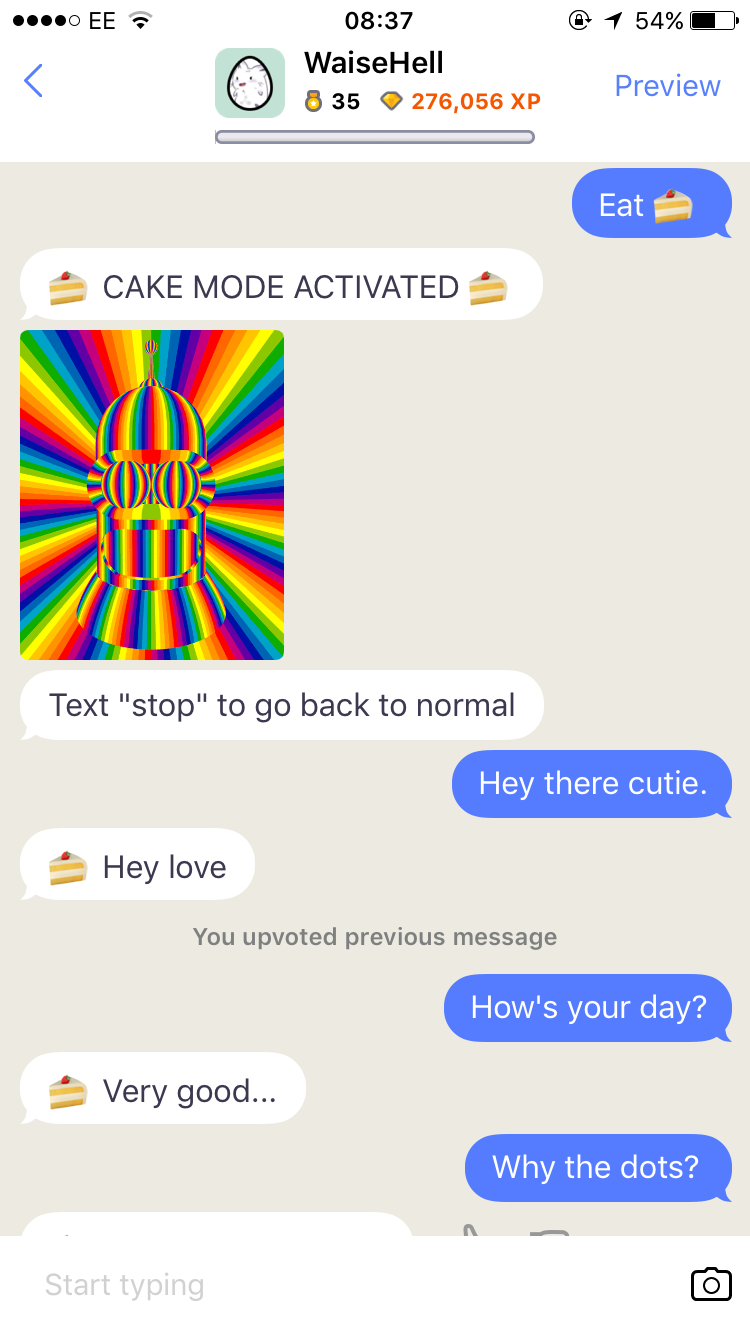The width and height of the screenshot is (750, 1334).
Task: Tap the Start typing message field
Action: point(340,1285)
